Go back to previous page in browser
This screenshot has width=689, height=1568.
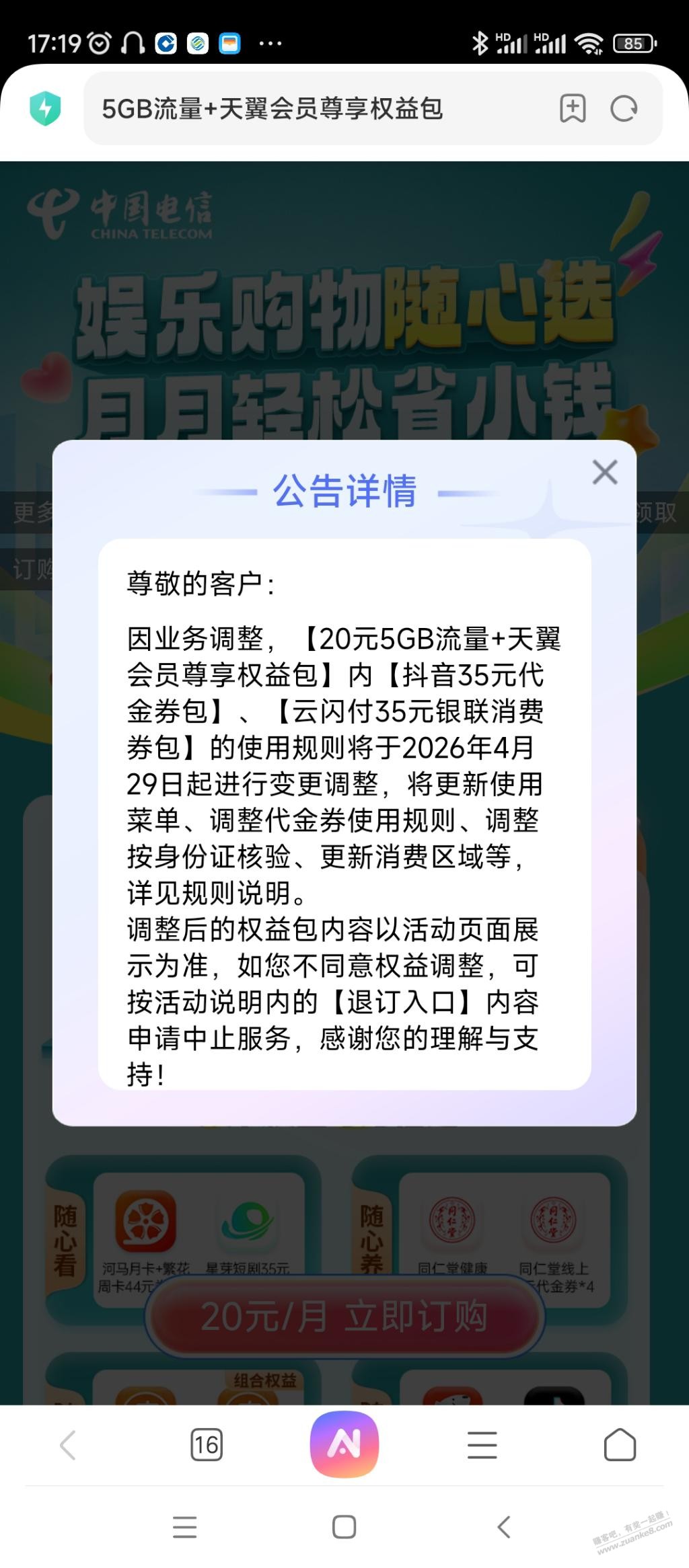pos(67,1444)
